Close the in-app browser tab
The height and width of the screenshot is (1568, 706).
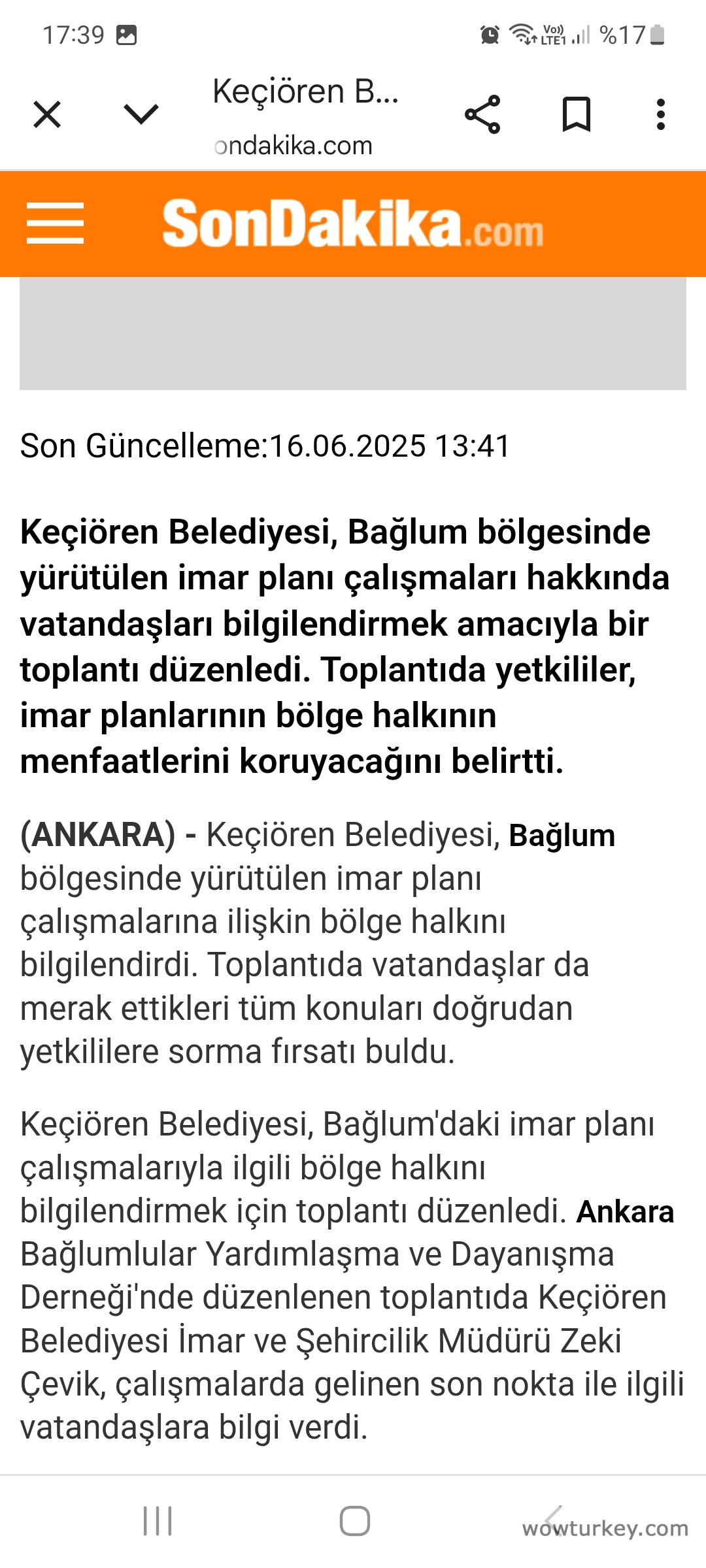coord(47,115)
